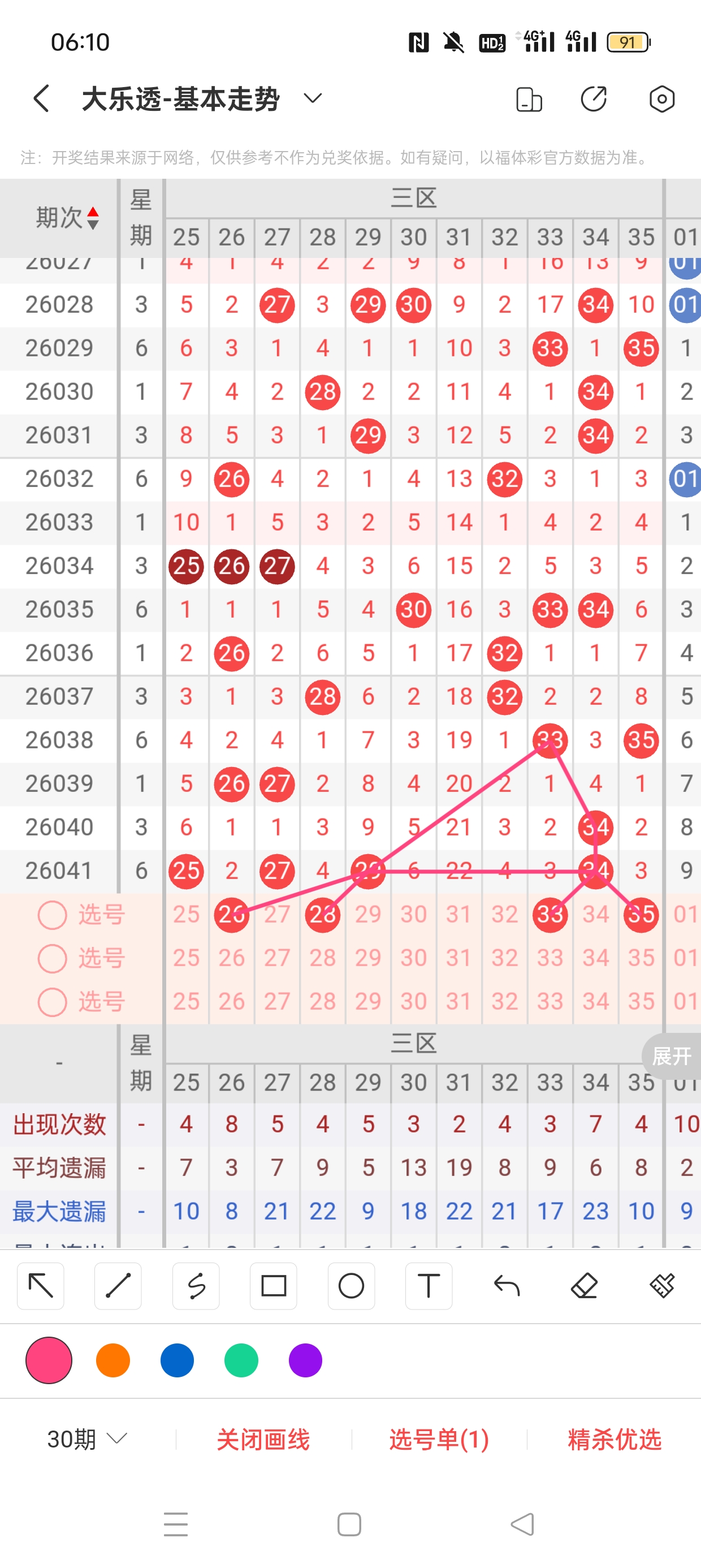
Task: Pick the circle shape tool
Action: (351, 1286)
